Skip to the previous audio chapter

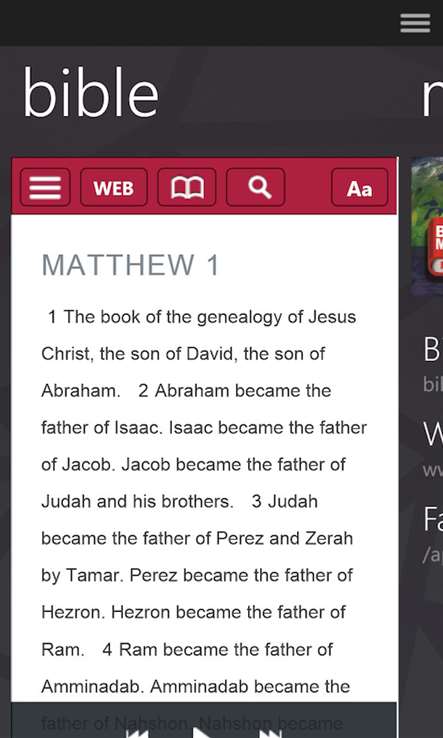pos(137,733)
